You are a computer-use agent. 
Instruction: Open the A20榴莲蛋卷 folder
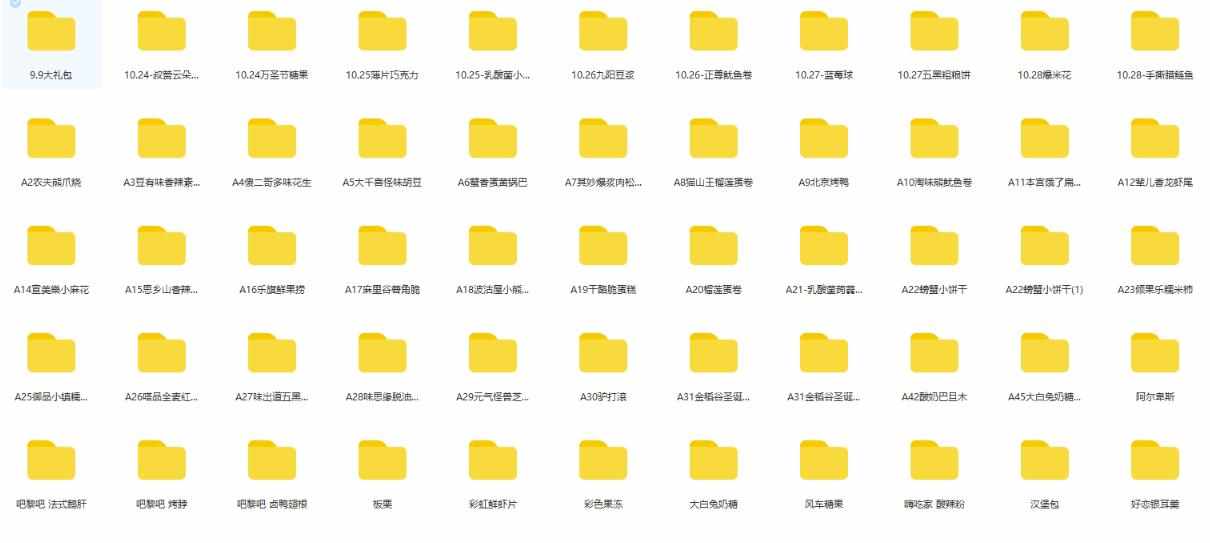(714, 246)
